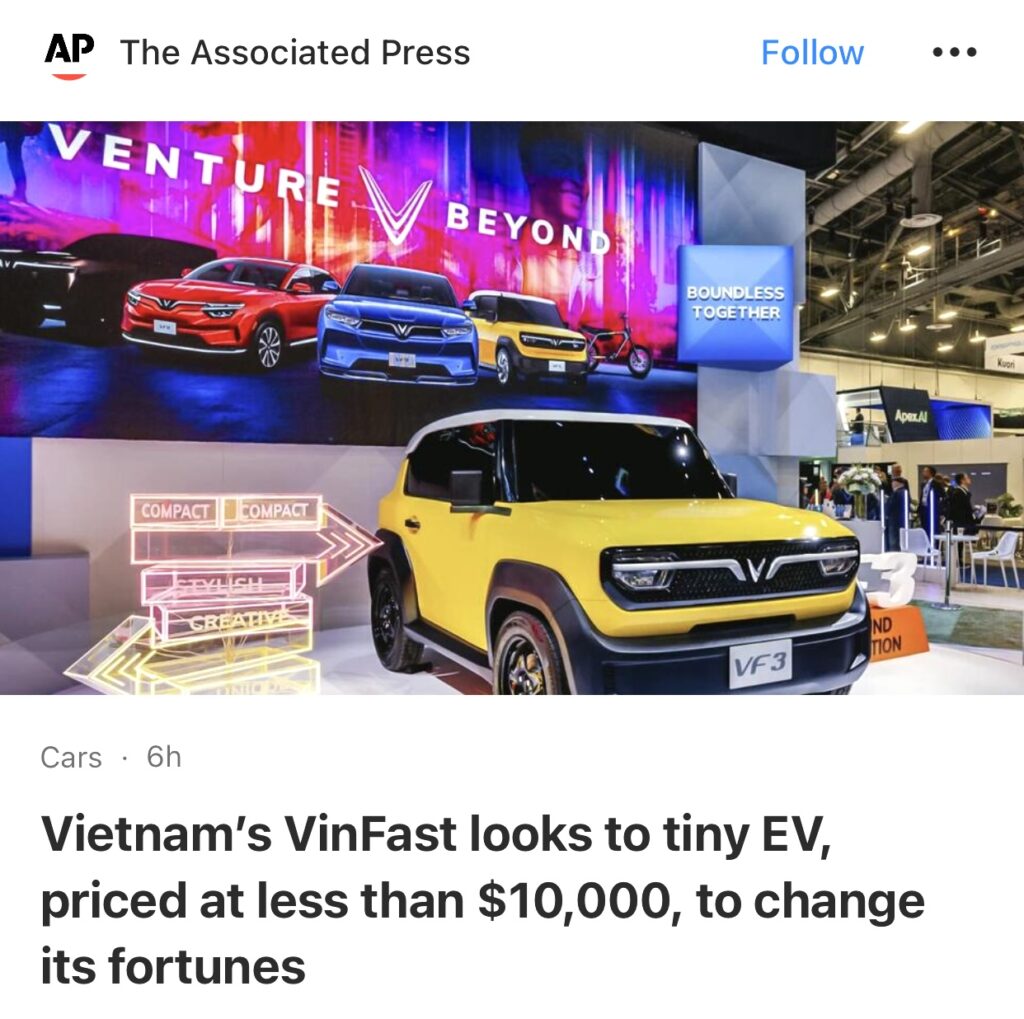Image resolution: width=1024 pixels, height=1019 pixels.
Task: Open the three-dot more options menu
Action: point(953,53)
